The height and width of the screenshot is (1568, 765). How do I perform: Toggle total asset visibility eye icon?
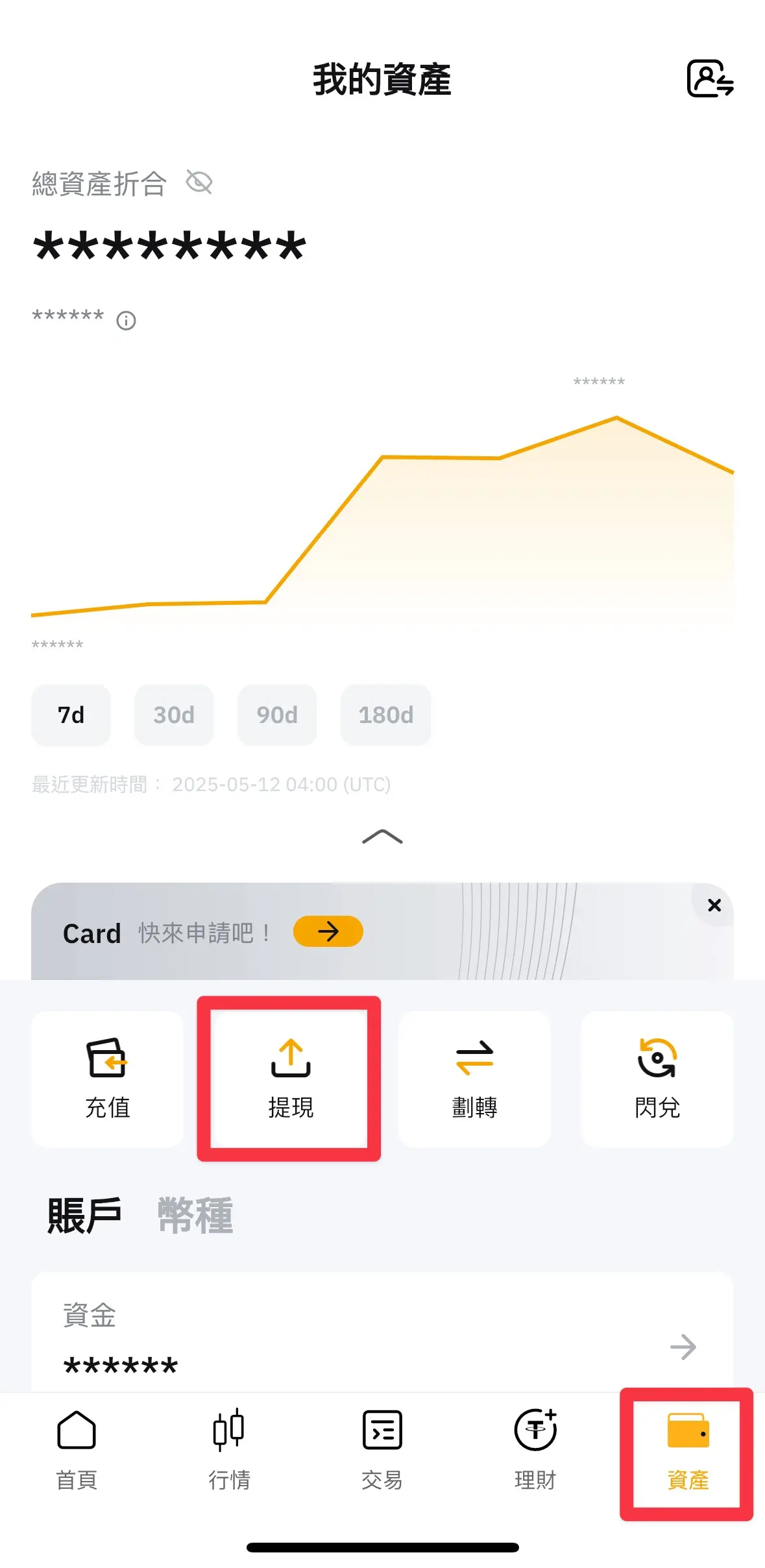[199, 182]
